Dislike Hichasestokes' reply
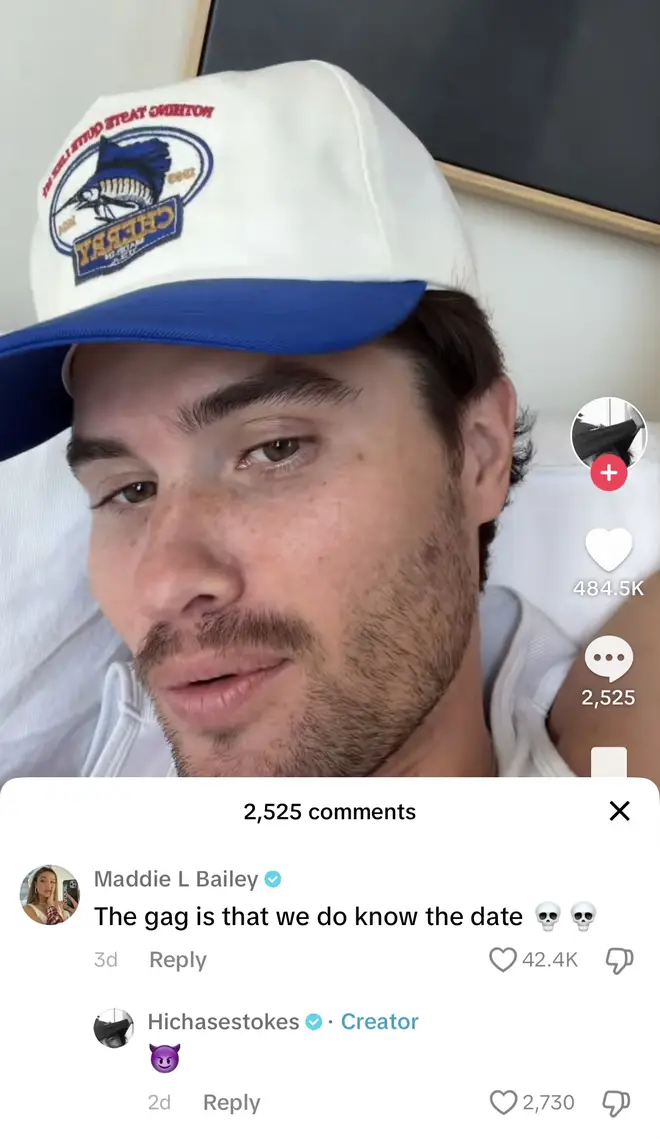The height and width of the screenshot is (1139, 660). (x=616, y=1103)
